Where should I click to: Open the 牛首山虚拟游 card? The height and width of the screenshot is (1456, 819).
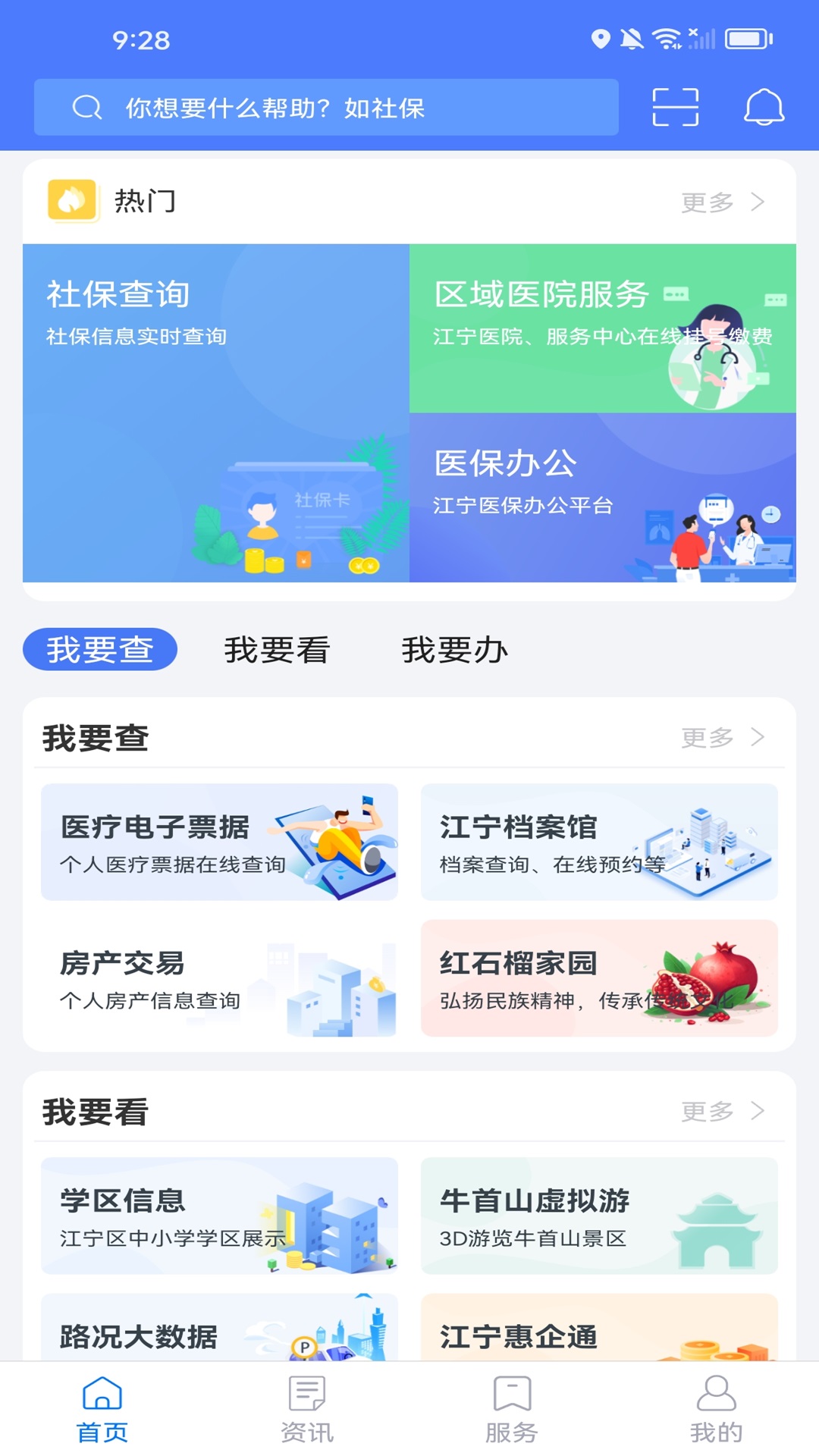click(x=599, y=1216)
